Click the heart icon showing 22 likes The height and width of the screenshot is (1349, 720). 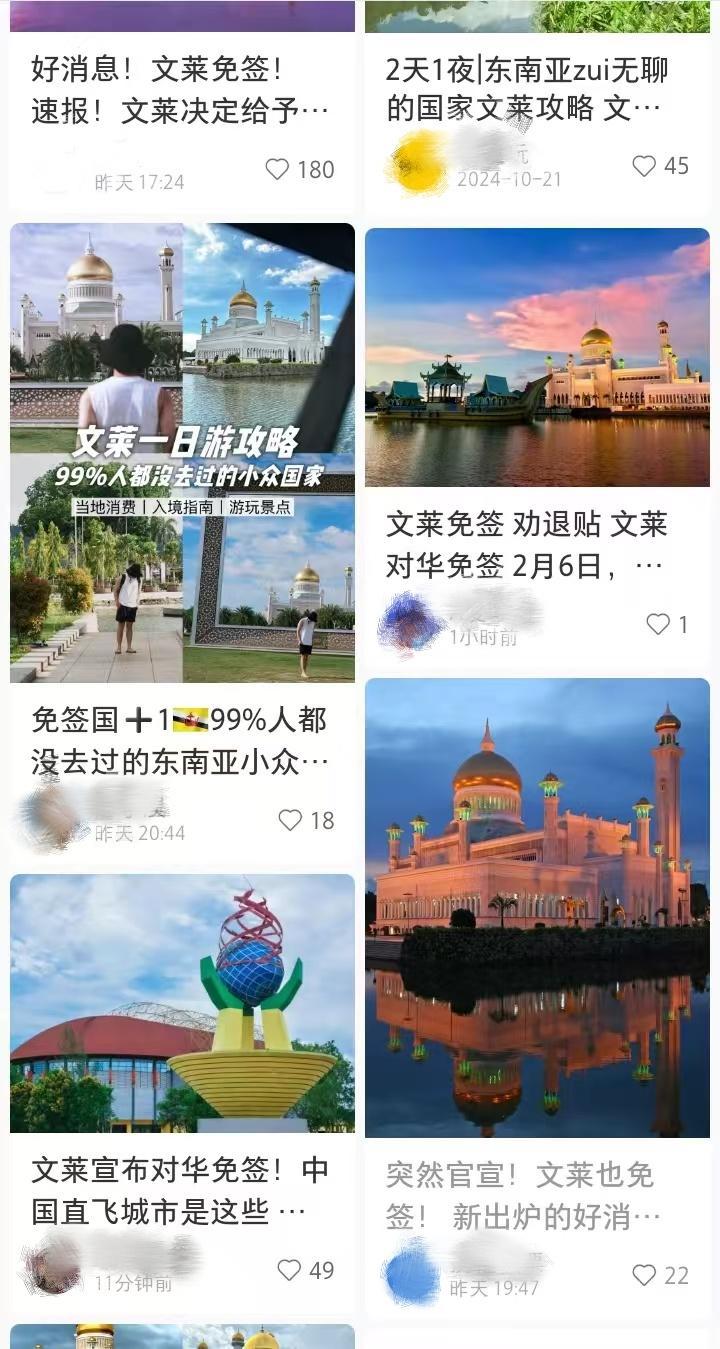(x=643, y=1273)
